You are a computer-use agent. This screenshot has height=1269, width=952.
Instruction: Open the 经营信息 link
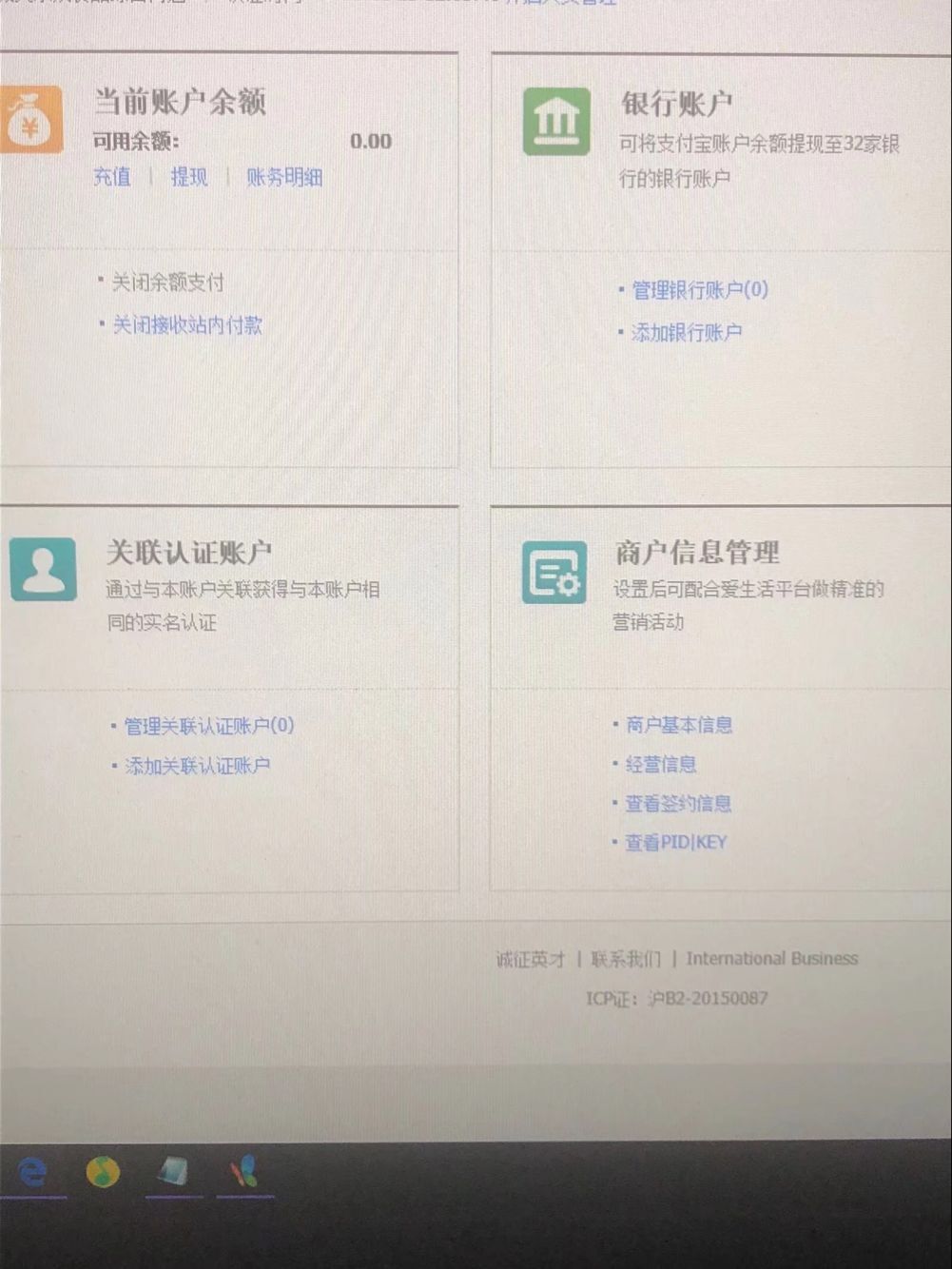(661, 764)
